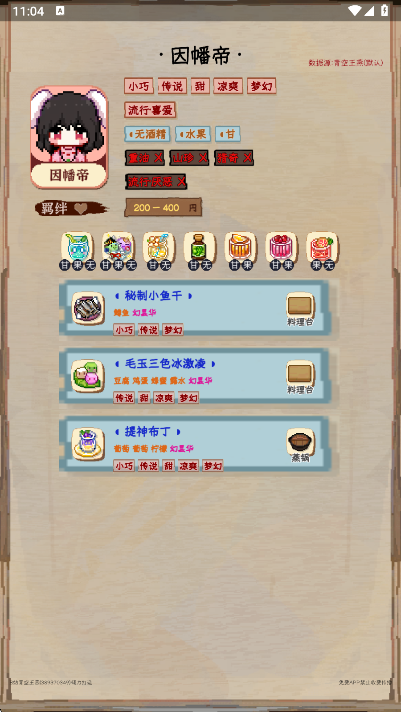Open the 蒸锅 cooker for 提神布丁

tap(300, 445)
